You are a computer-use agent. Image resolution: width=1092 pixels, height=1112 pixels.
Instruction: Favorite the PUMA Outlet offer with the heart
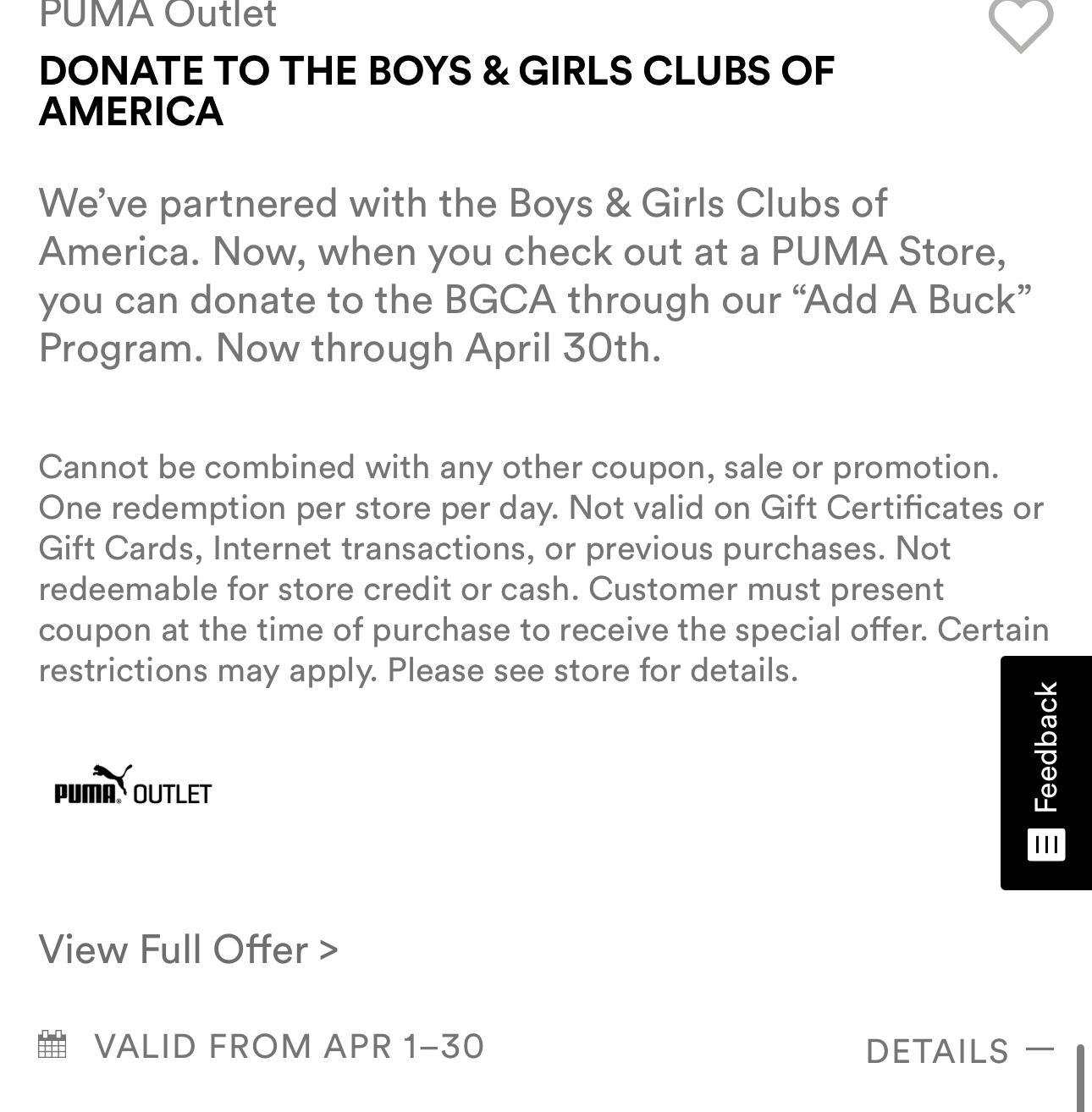tap(1020, 24)
